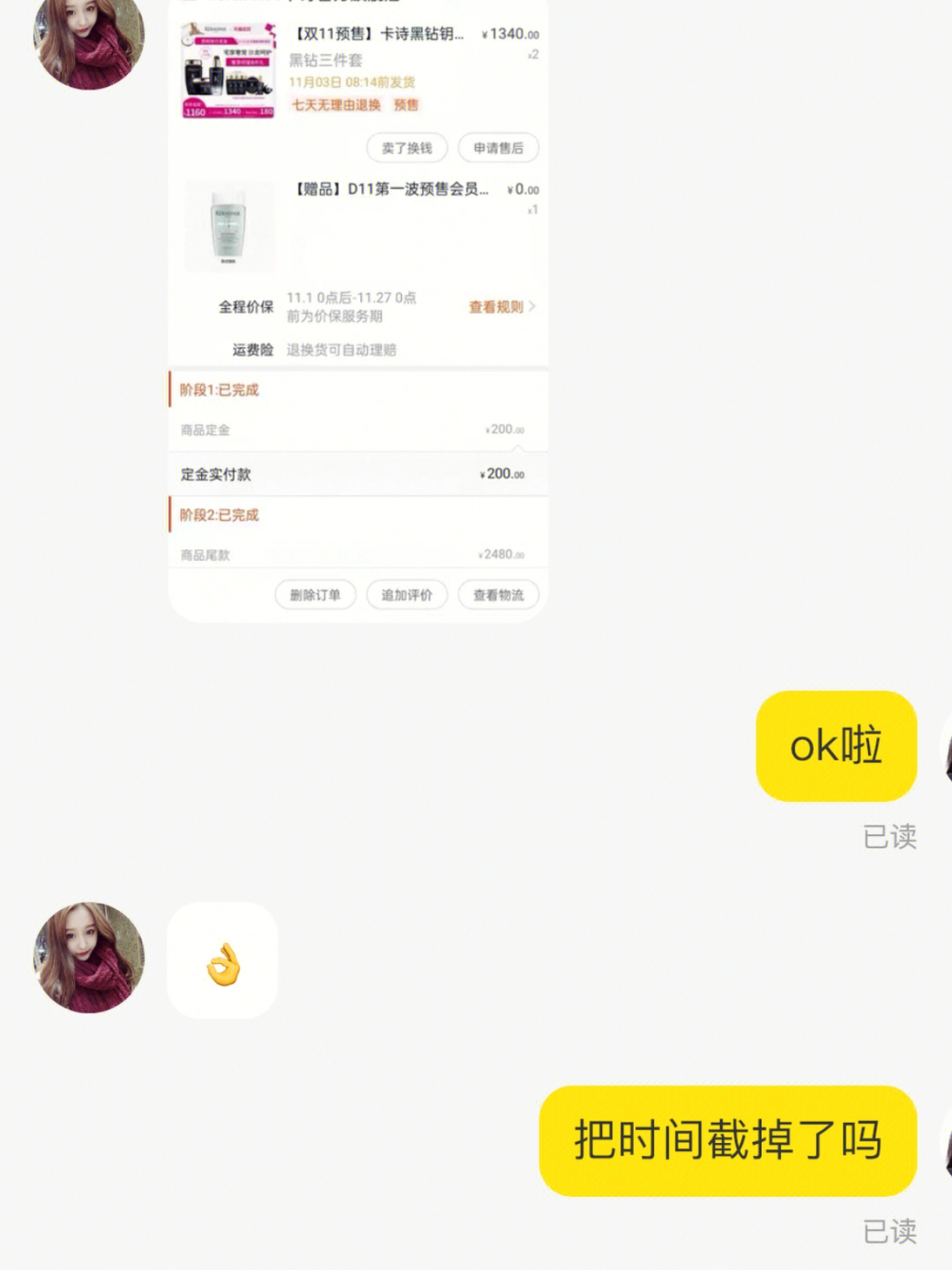The image size is (952, 1270).
Task: Tap the OK hand emoji sticker
Action: [x=221, y=960]
